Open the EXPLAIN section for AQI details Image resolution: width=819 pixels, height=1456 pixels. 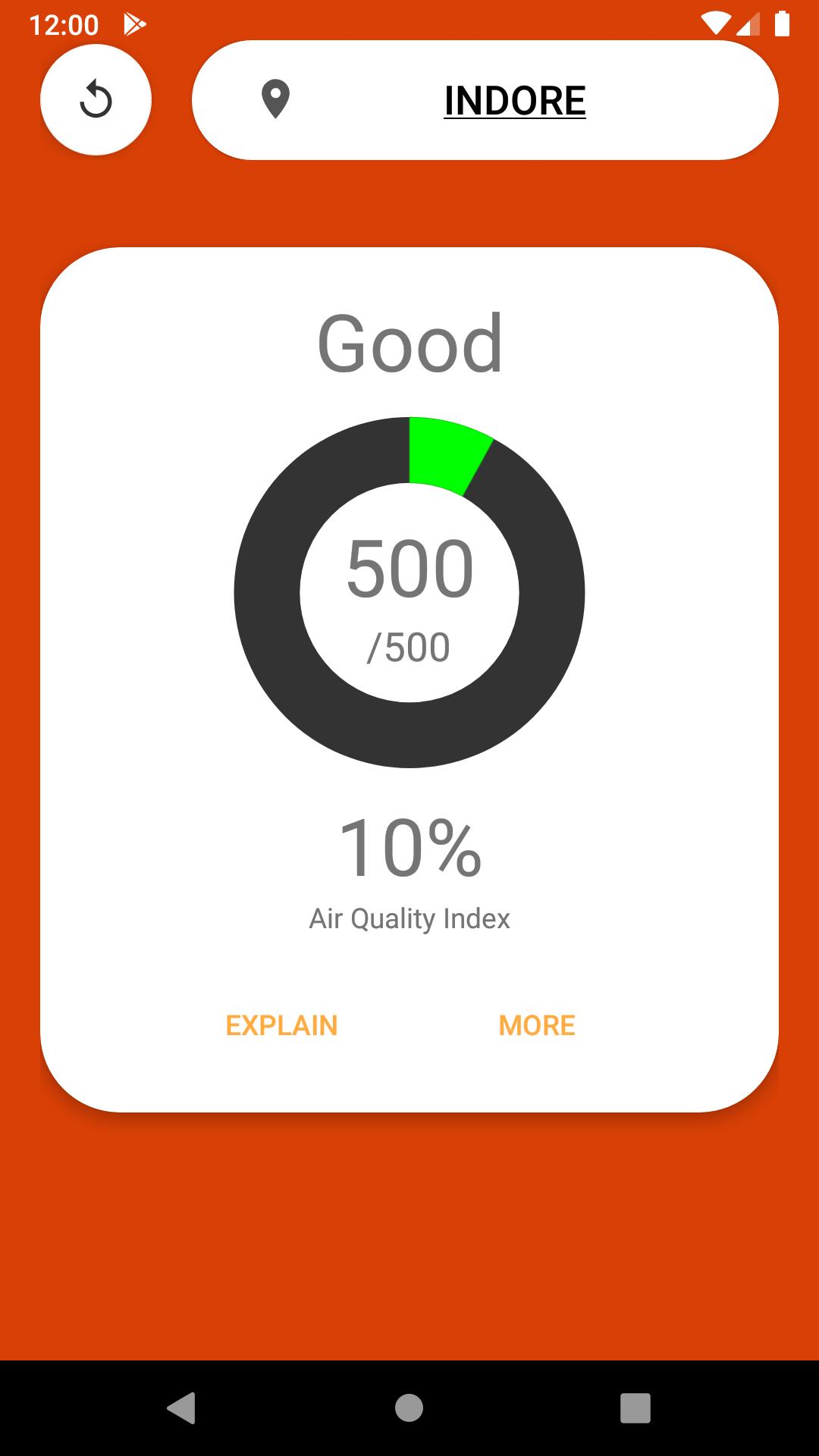282,1025
